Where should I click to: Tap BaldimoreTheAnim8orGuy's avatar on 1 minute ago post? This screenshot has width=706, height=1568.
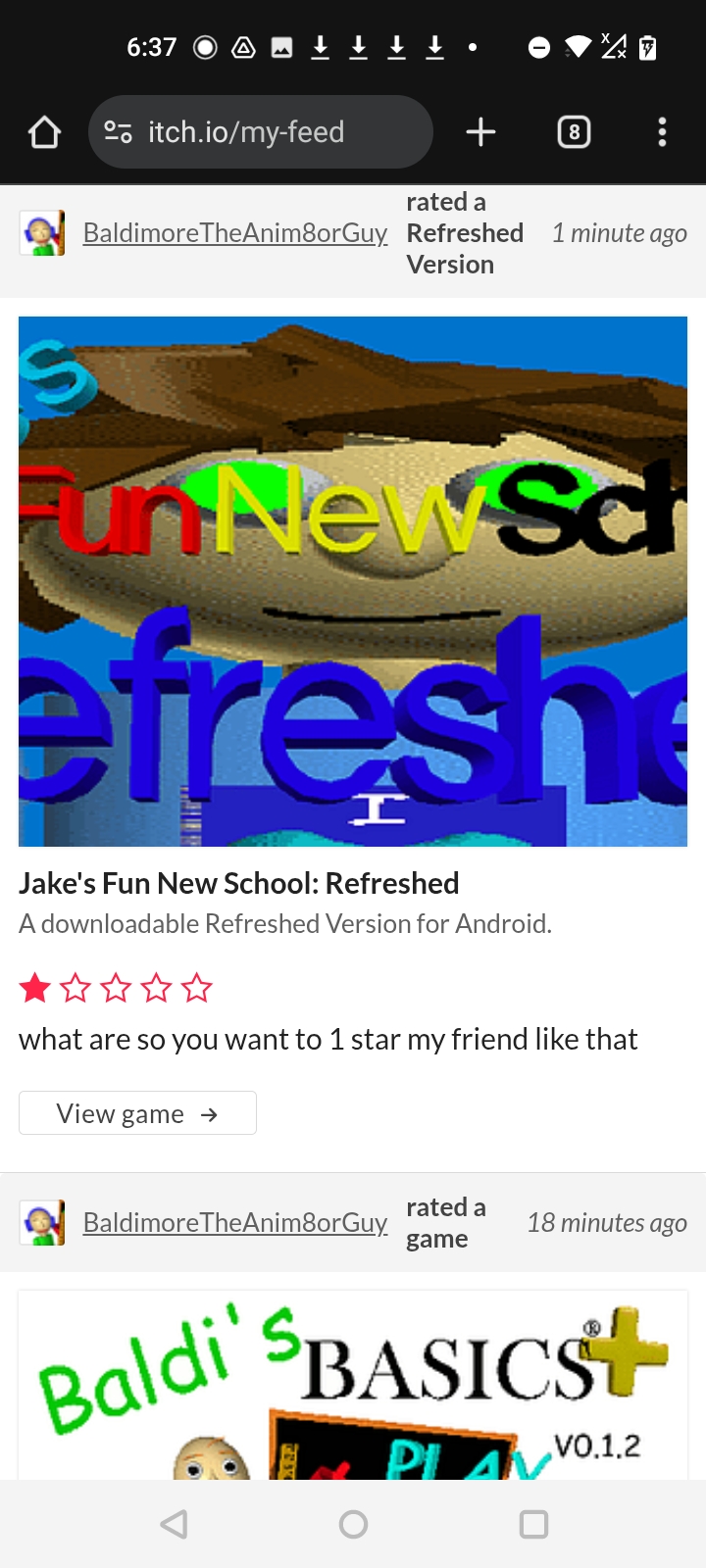42,233
